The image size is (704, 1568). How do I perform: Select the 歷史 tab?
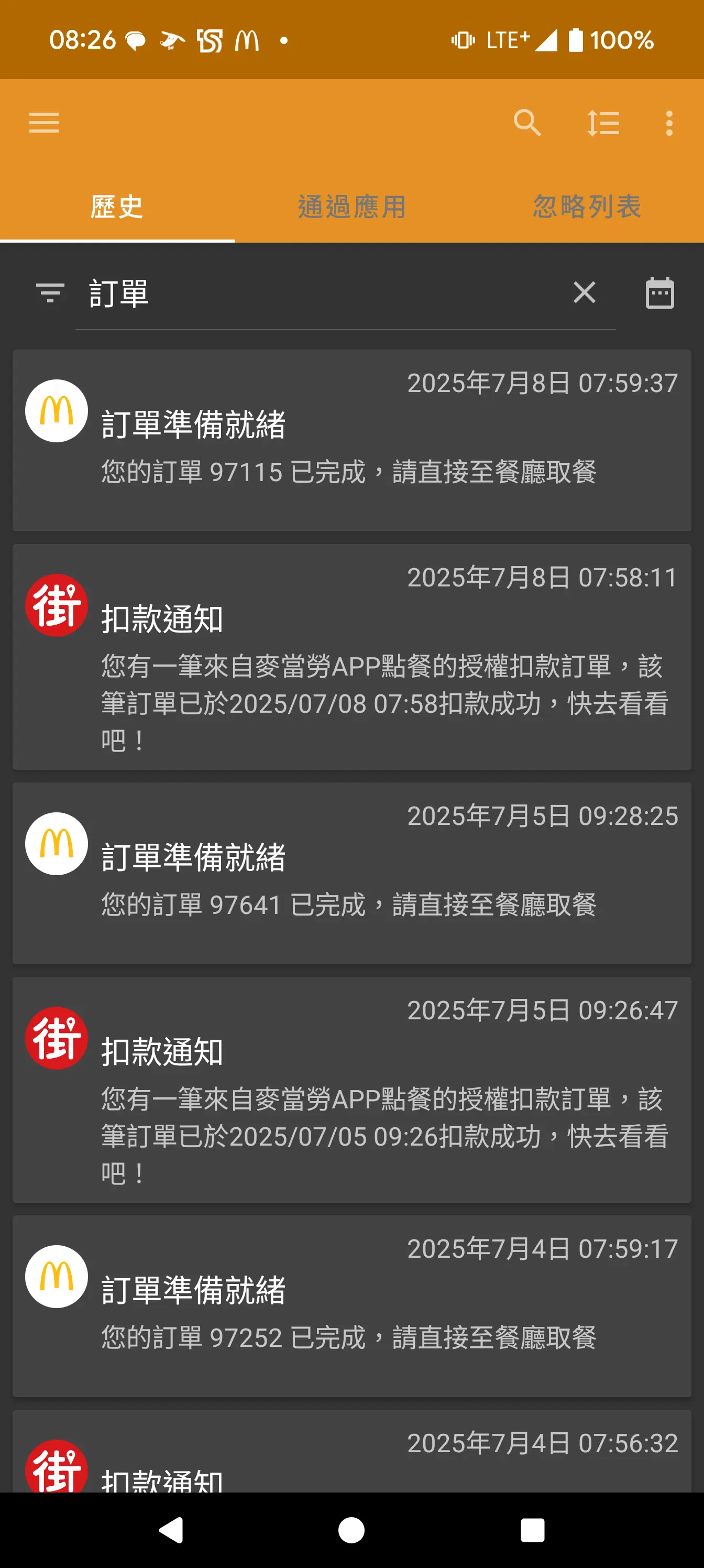click(x=117, y=207)
